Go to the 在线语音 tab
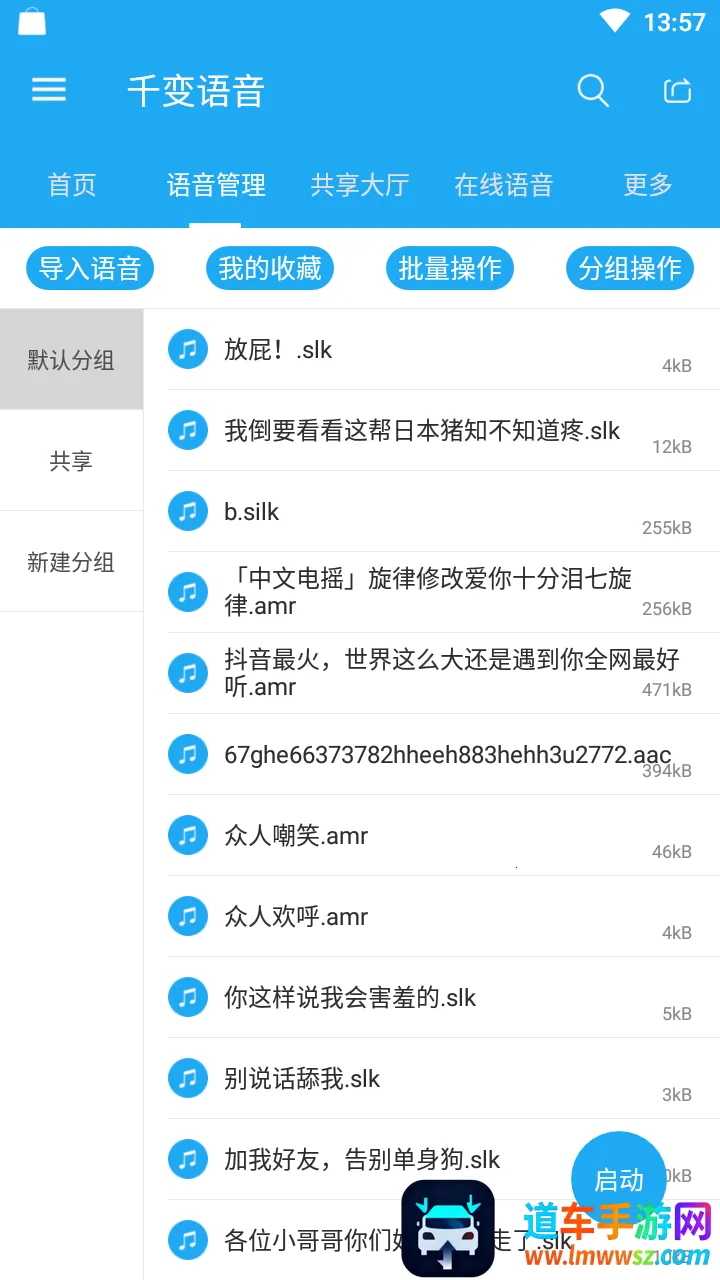Image resolution: width=720 pixels, height=1280 pixels. [x=504, y=185]
